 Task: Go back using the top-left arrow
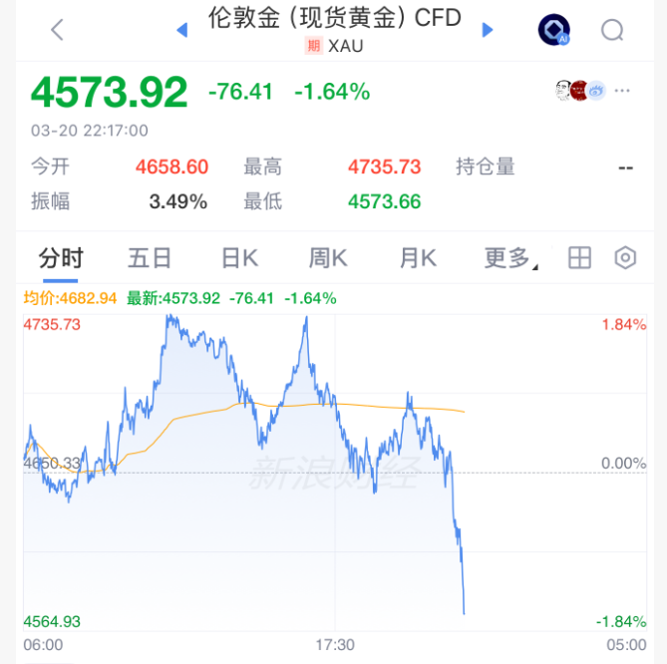[57, 30]
